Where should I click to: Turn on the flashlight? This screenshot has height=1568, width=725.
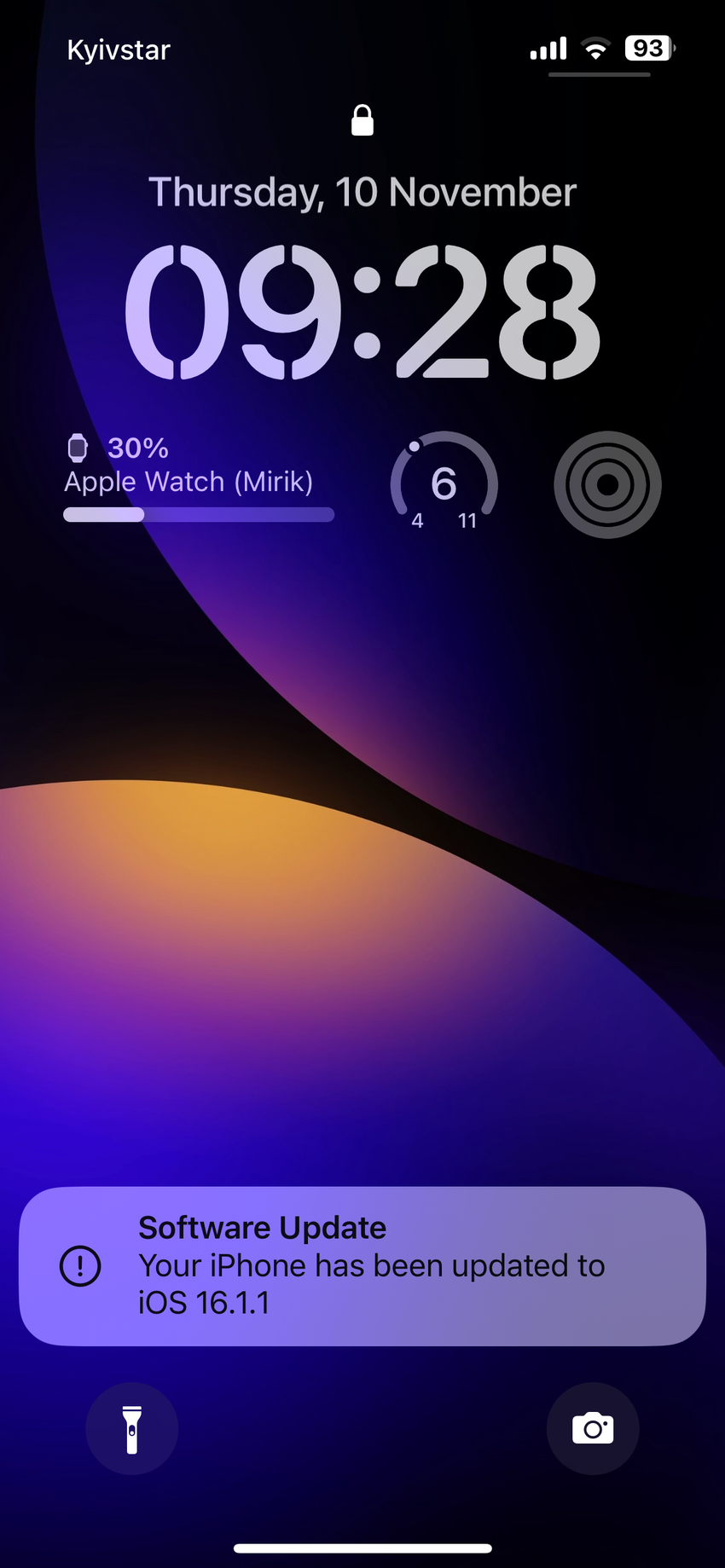pyautogui.click(x=132, y=1428)
